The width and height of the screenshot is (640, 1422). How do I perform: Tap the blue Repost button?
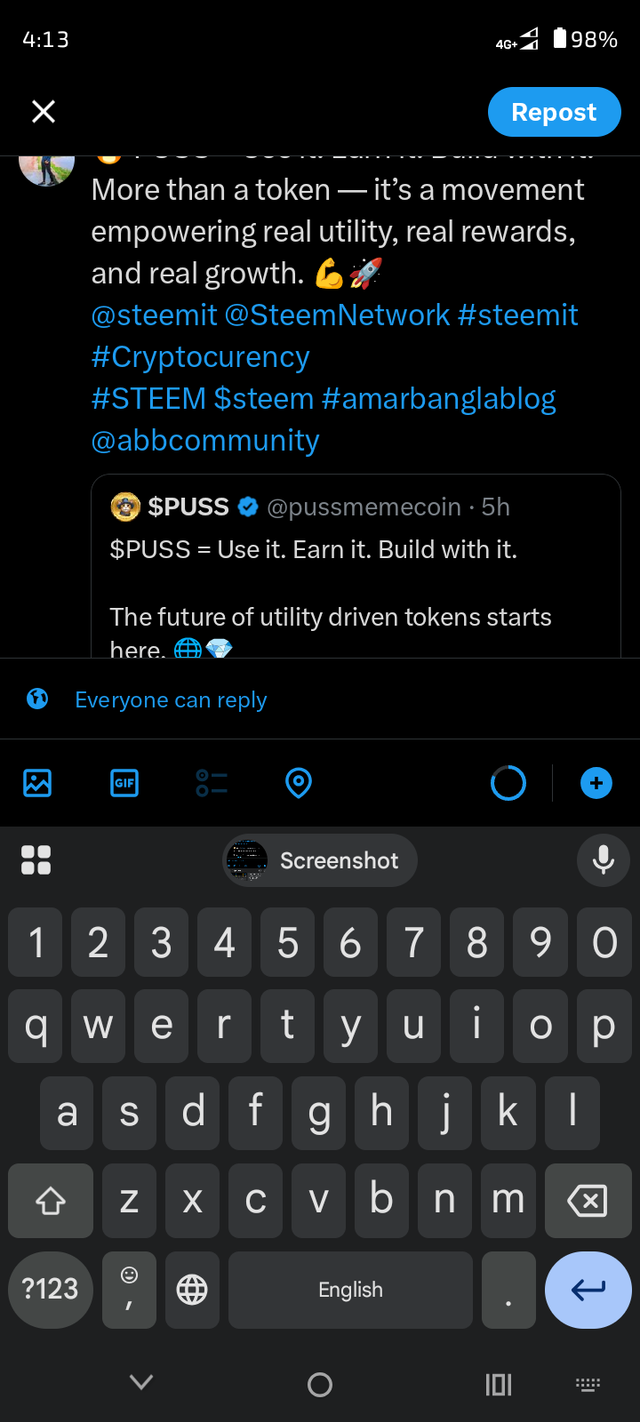coord(553,112)
